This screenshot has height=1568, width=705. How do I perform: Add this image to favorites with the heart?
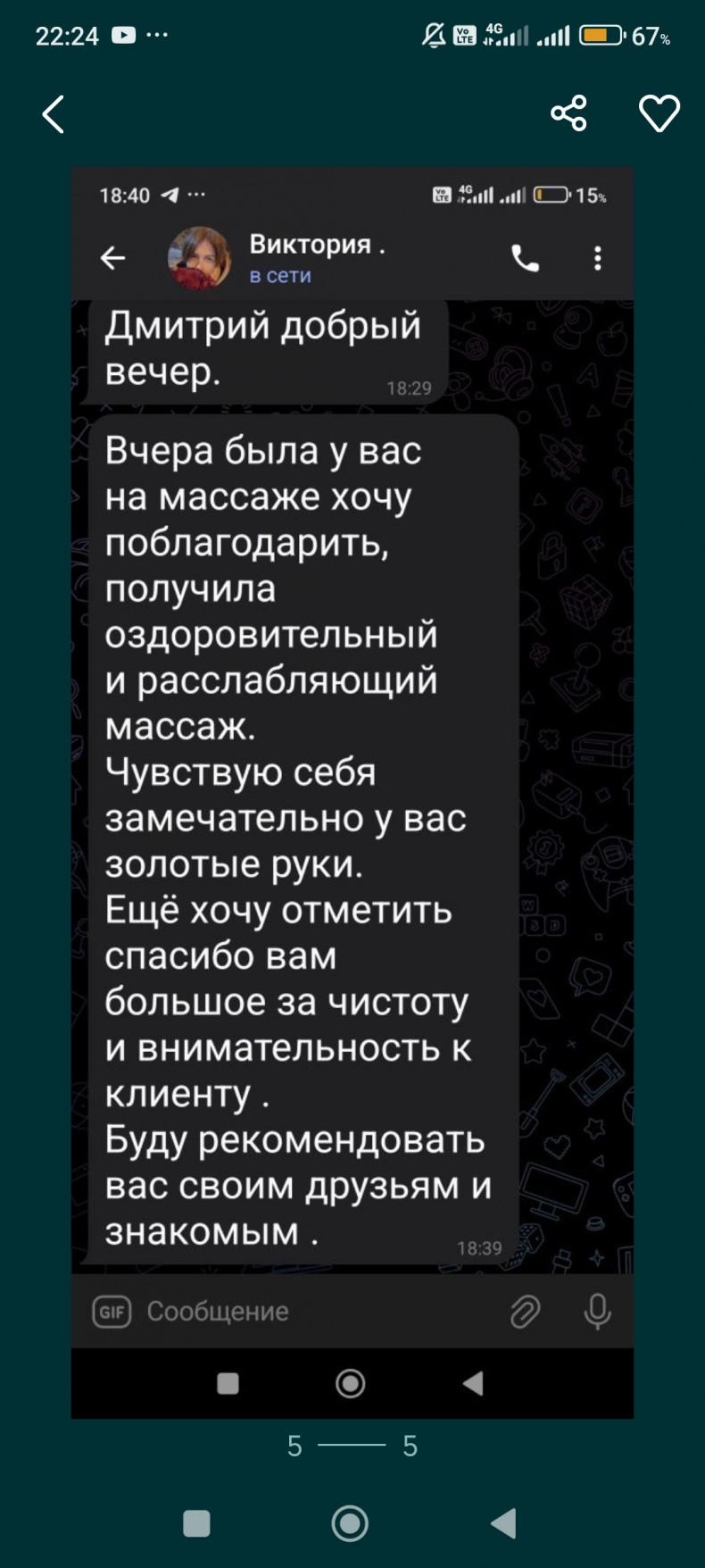tap(659, 113)
